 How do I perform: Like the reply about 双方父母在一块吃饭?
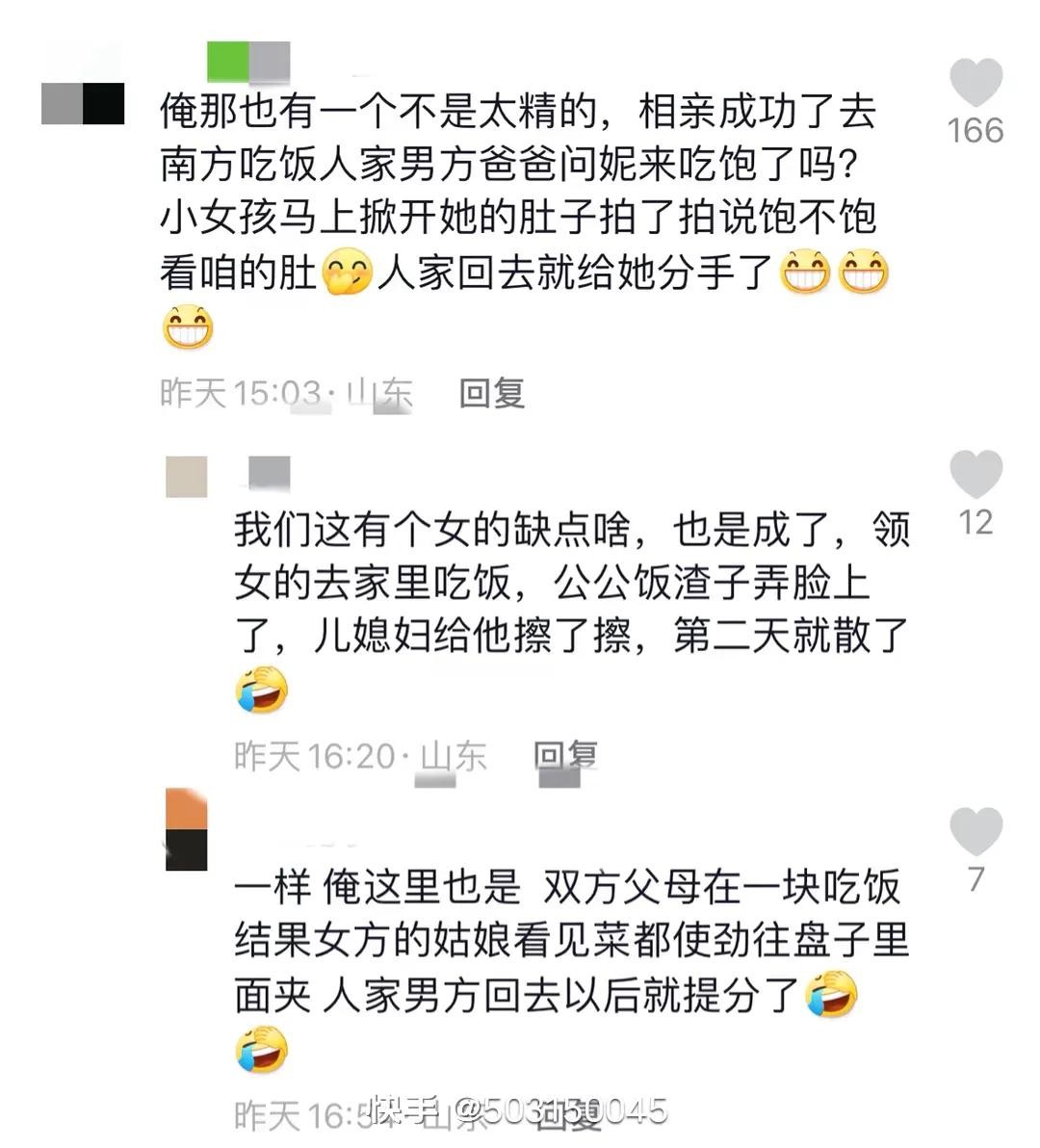tap(975, 831)
